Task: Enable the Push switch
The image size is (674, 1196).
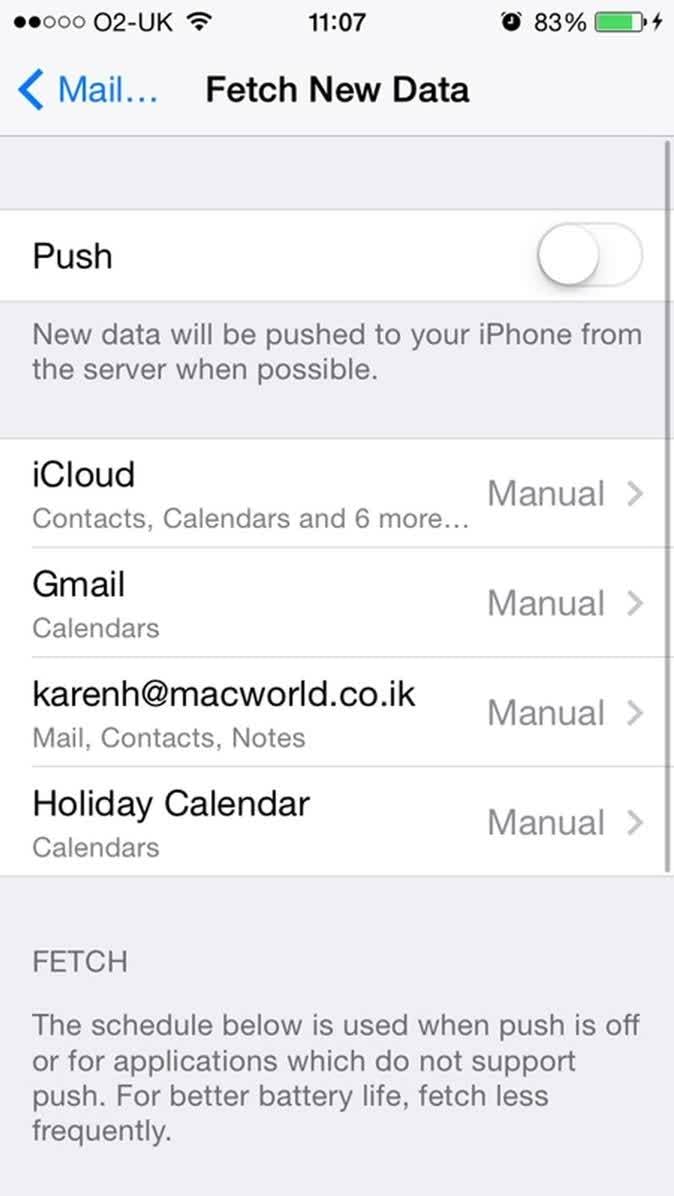Action: (x=589, y=257)
